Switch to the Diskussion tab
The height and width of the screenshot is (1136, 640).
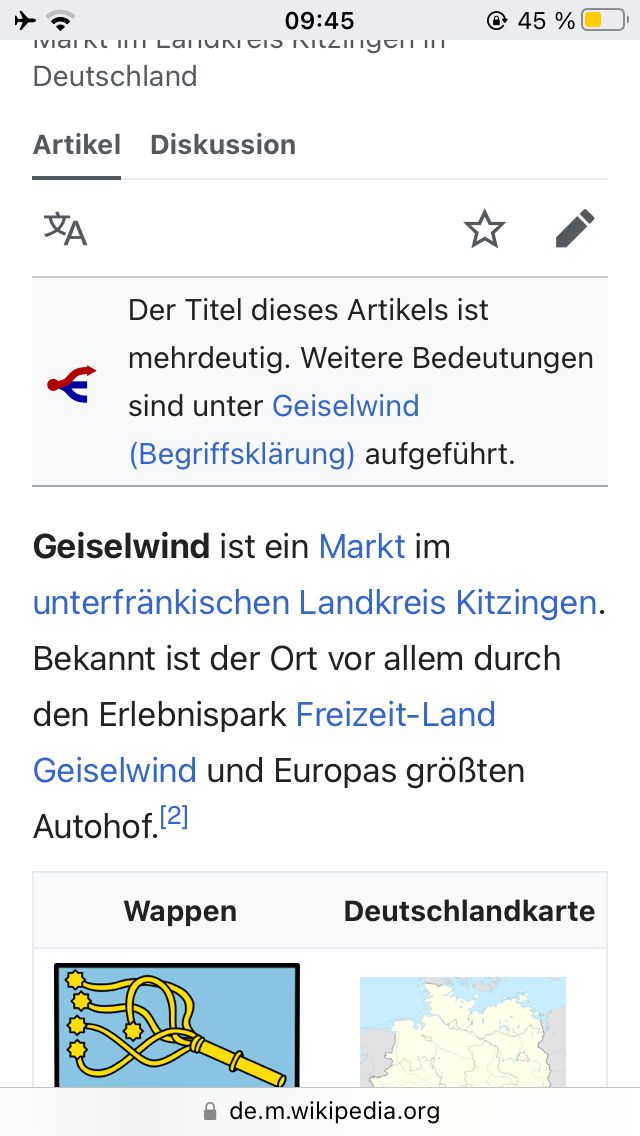click(x=222, y=145)
